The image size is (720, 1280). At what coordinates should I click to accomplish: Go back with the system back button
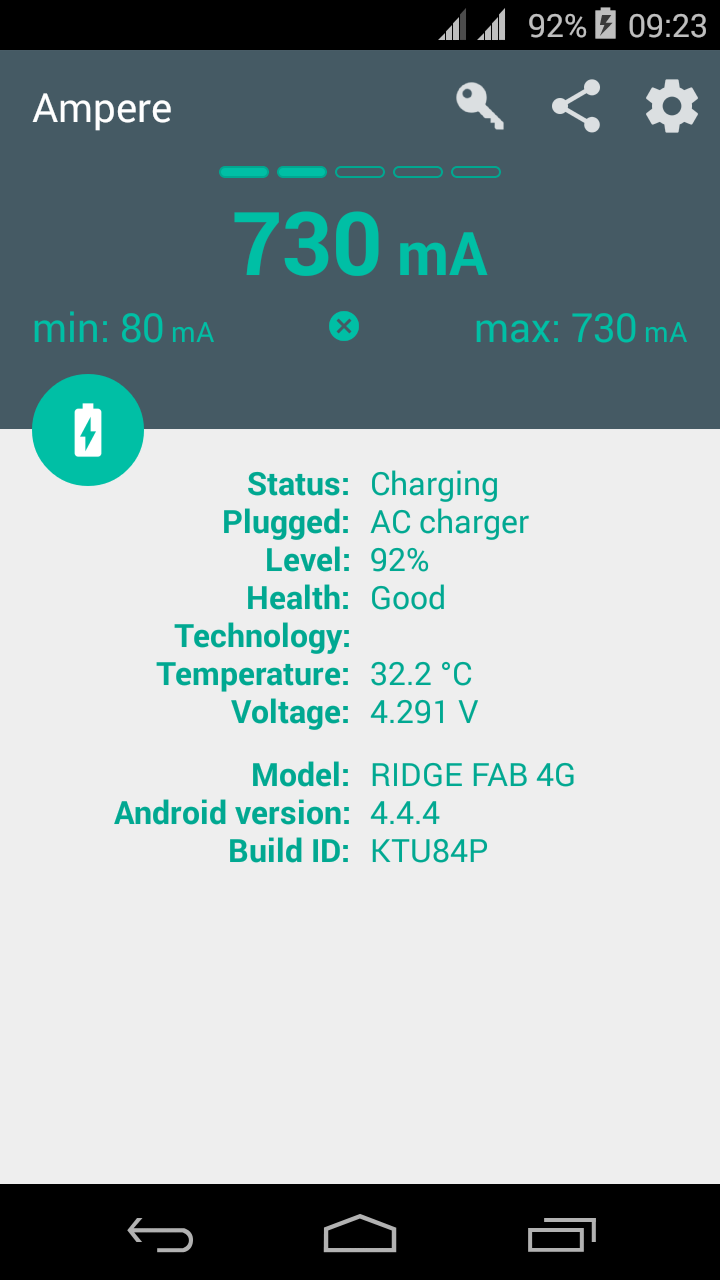(x=160, y=1235)
